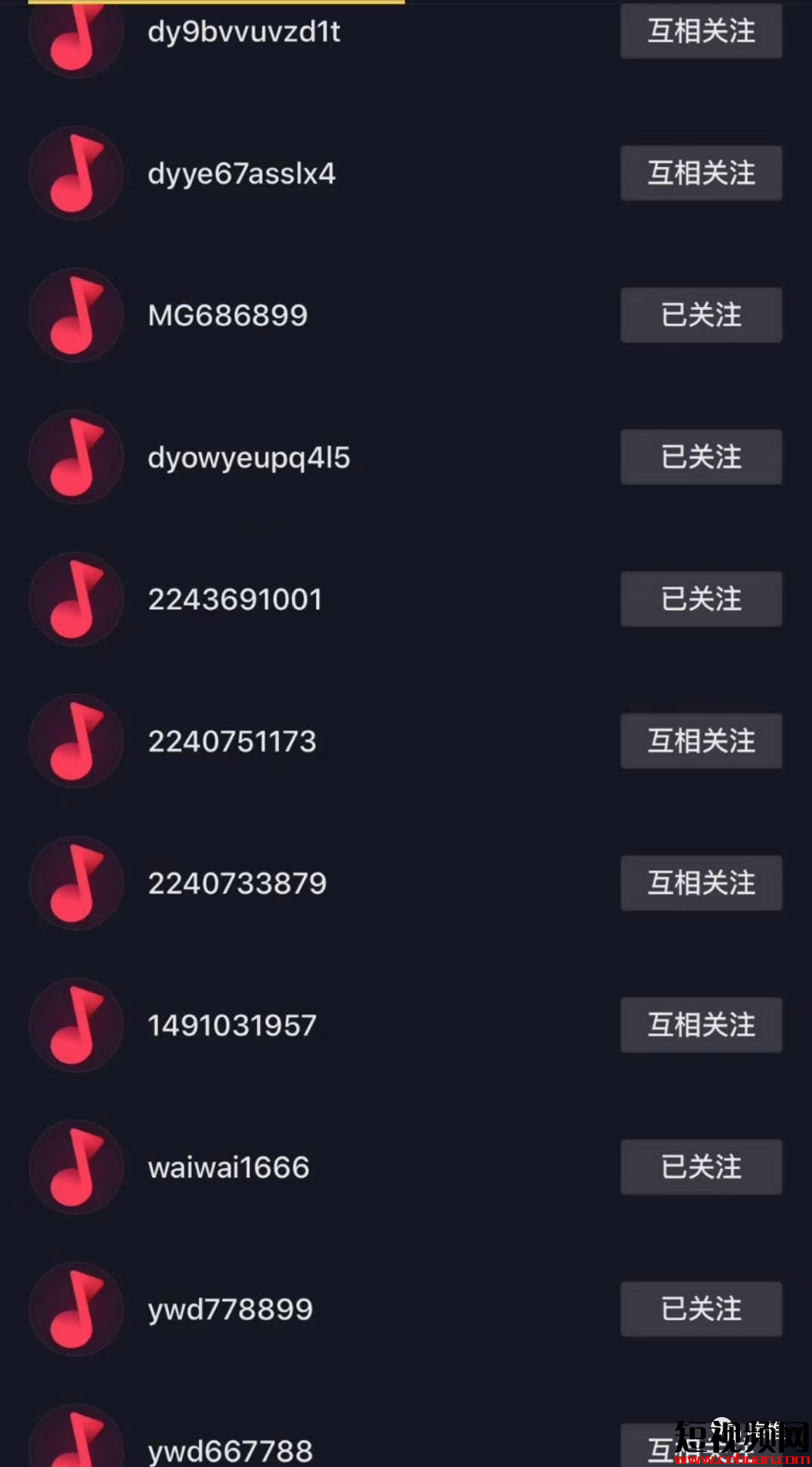Tap mutual follow button for dy9bvvuvzd1t
Image resolution: width=812 pixels, height=1467 pixels.
coord(701,31)
